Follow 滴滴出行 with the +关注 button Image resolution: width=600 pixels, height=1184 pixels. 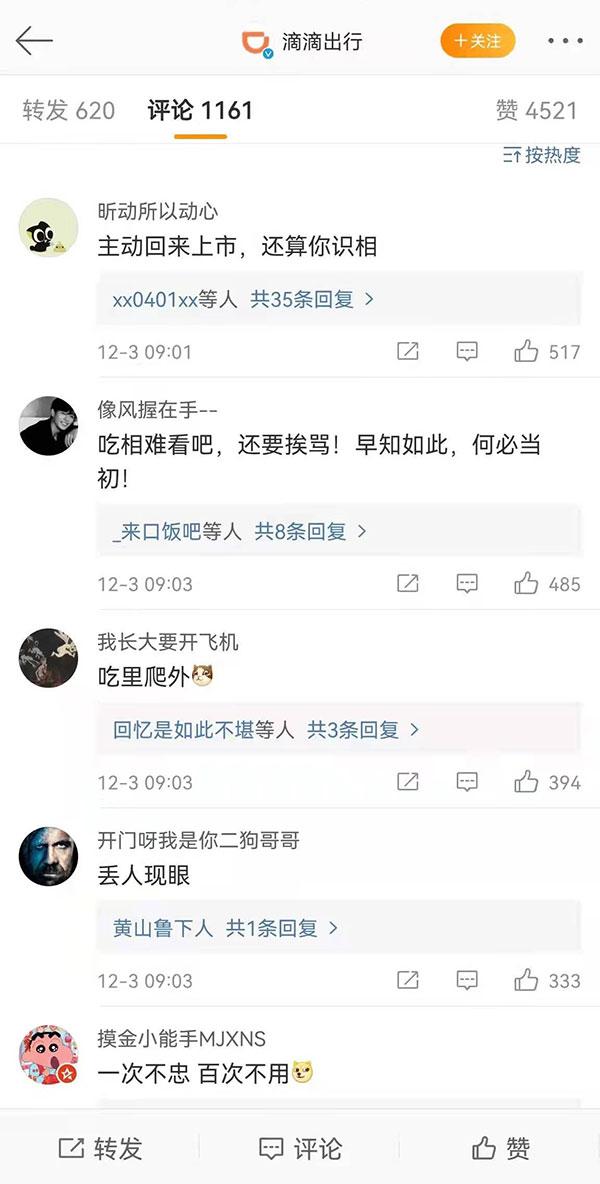click(477, 41)
